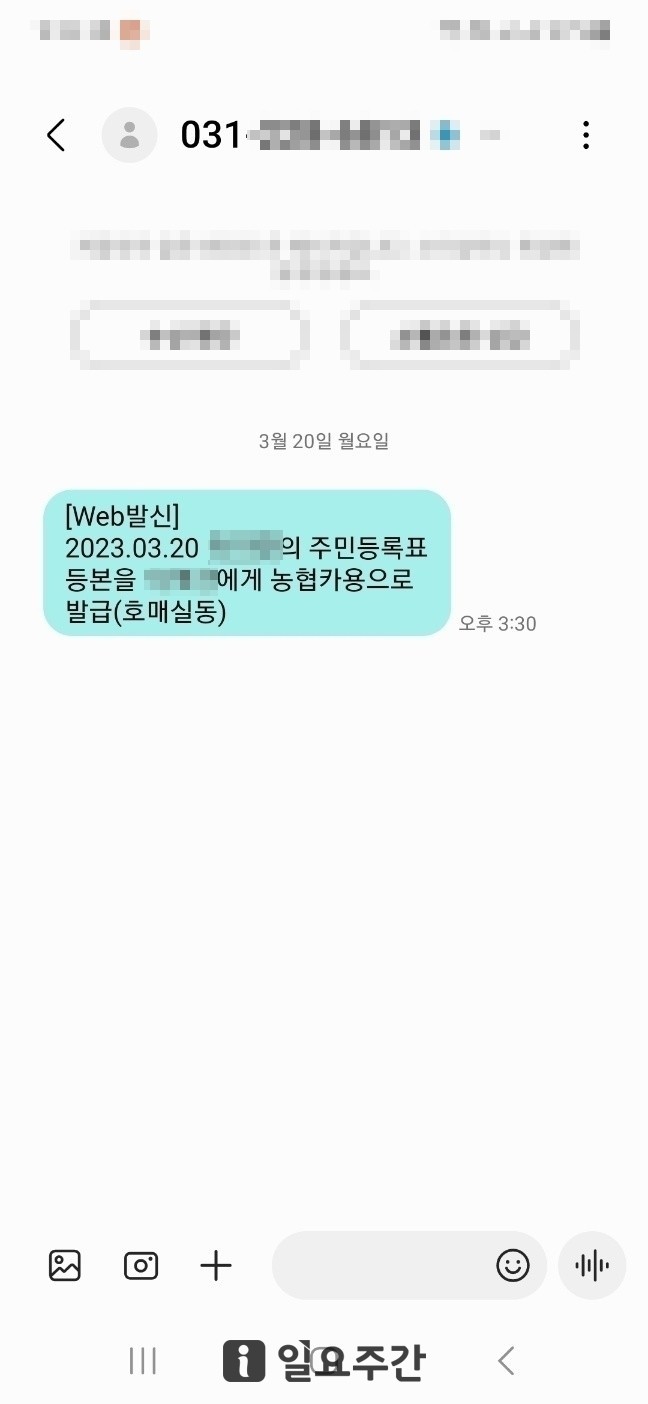Attach a picture from the gallery
This screenshot has width=648, height=1404.
(x=65, y=1266)
